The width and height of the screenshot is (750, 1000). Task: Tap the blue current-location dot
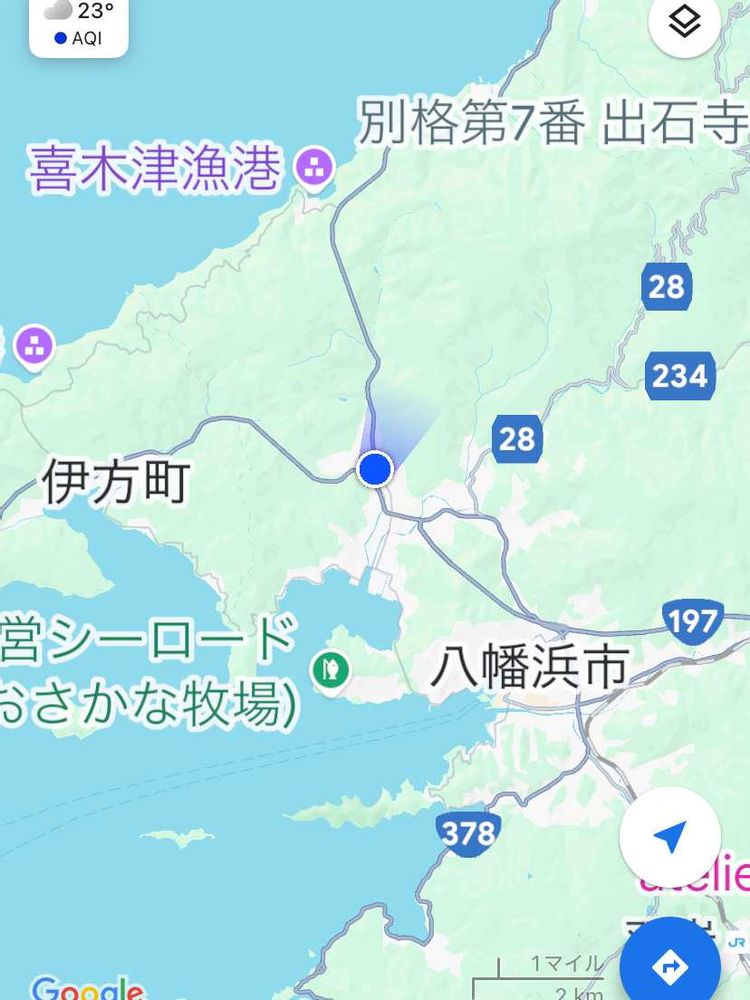point(375,468)
